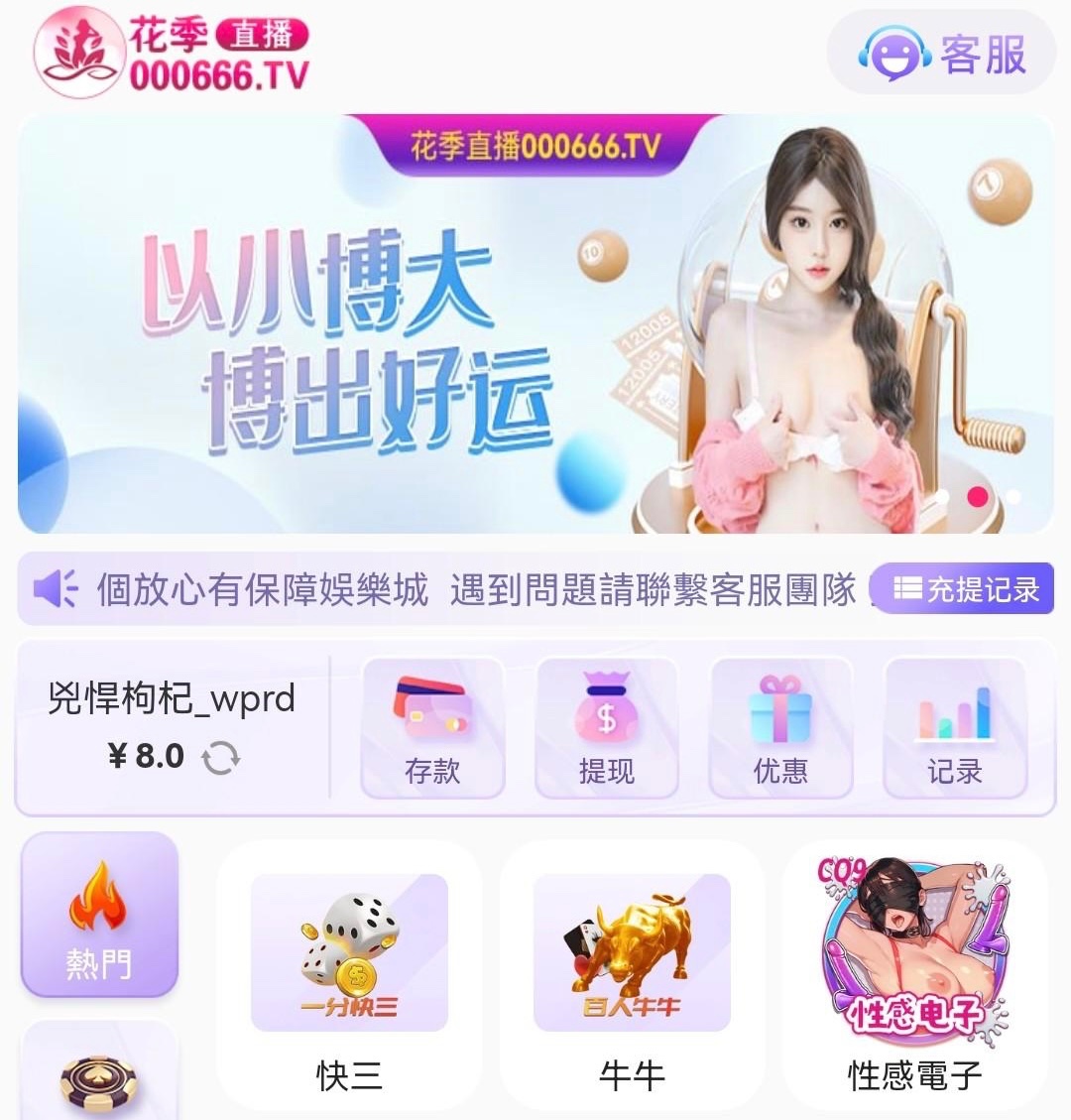Switch to the 熱門 category tab
1071x1120 pixels.
pos(99,915)
